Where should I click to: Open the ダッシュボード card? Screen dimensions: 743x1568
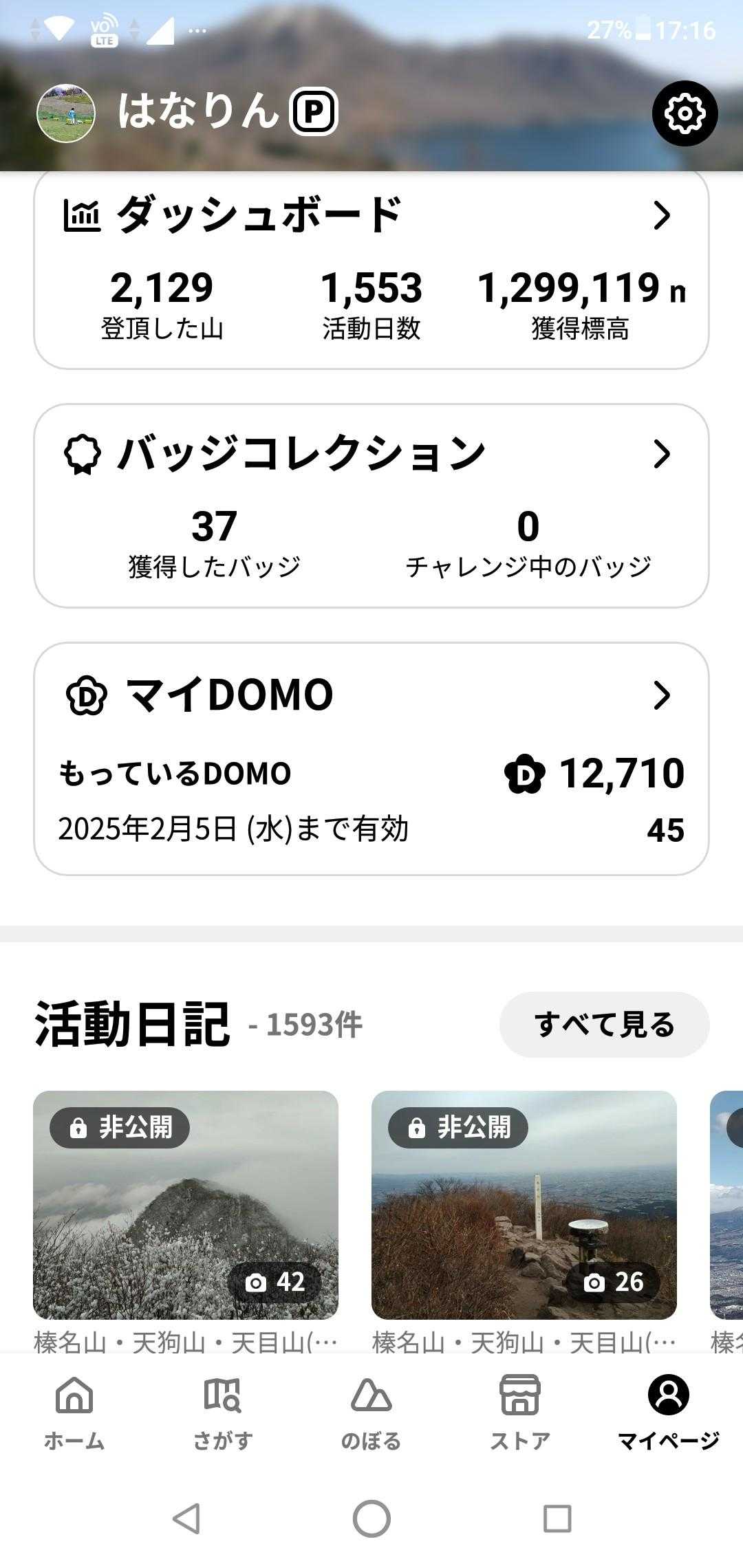(371, 270)
